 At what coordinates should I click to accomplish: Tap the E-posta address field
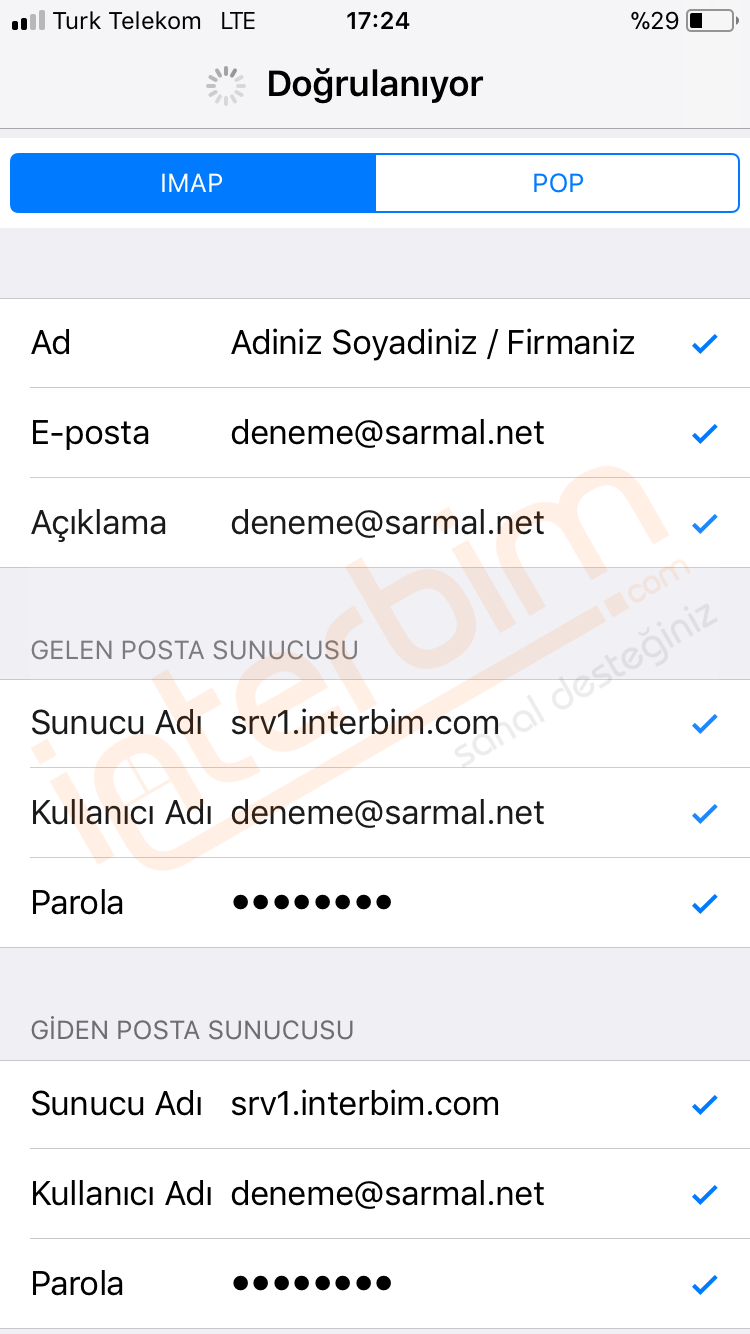375,433
